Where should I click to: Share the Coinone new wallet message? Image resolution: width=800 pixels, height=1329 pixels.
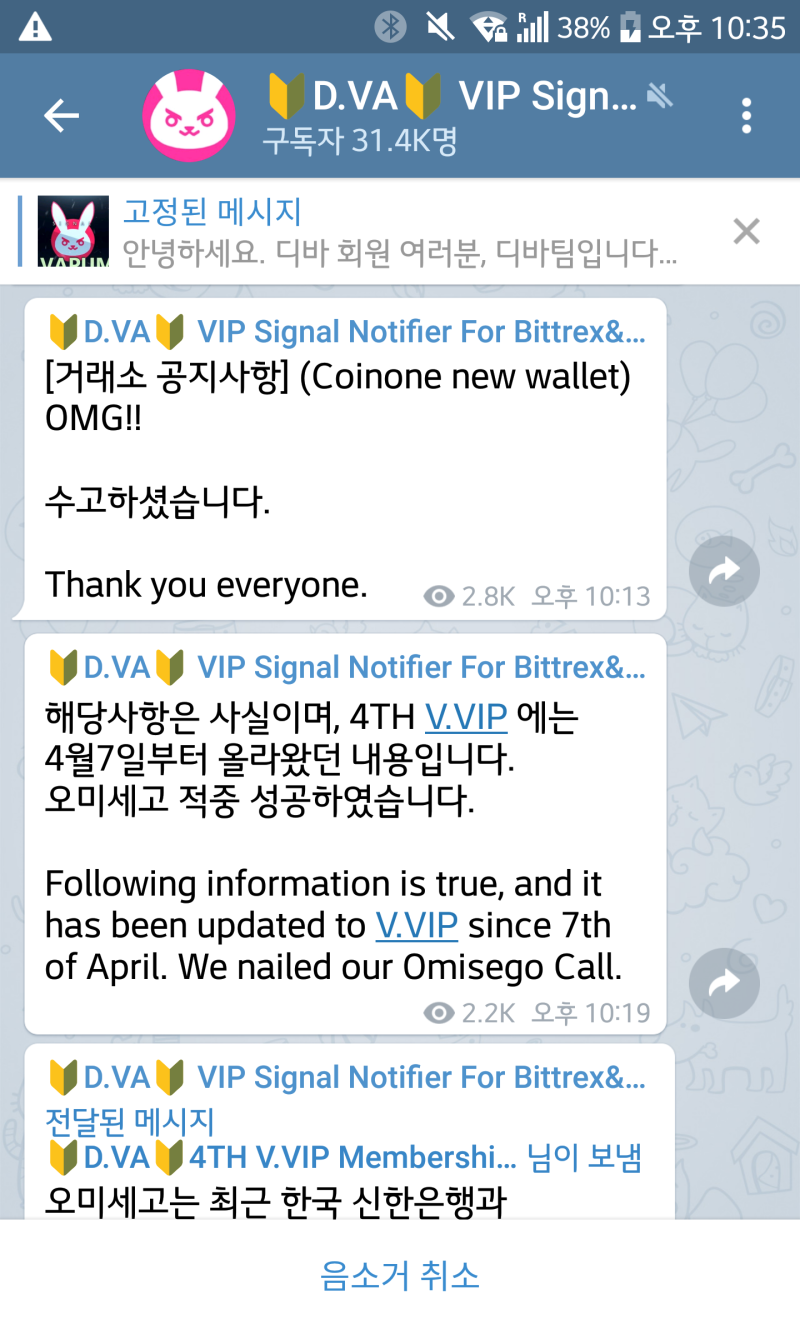click(x=724, y=571)
